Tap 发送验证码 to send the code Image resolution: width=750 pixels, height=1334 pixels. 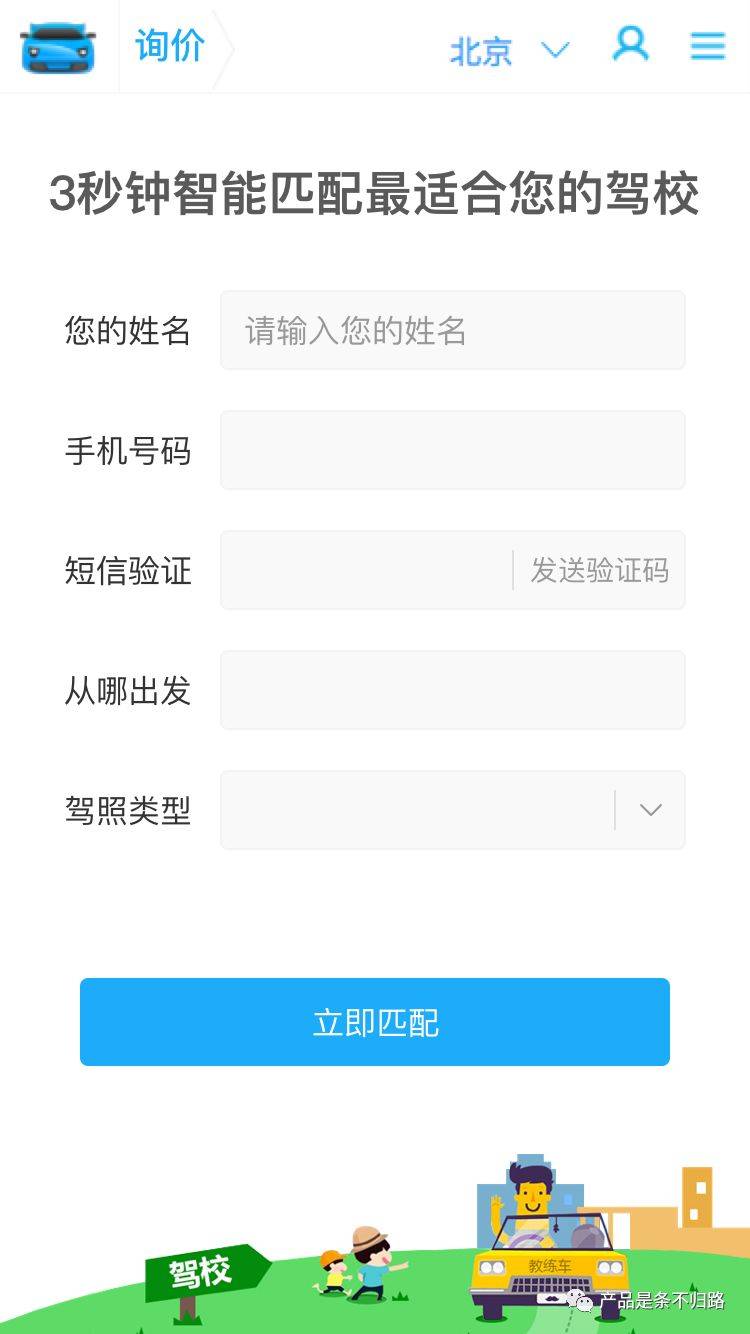(599, 570)
